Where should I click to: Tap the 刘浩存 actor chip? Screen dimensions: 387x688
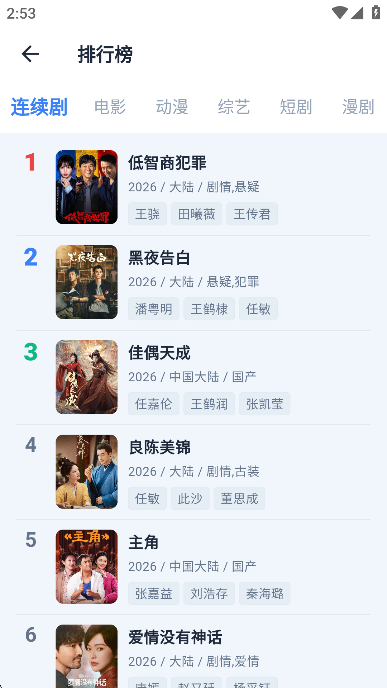[x=209, y=594]
